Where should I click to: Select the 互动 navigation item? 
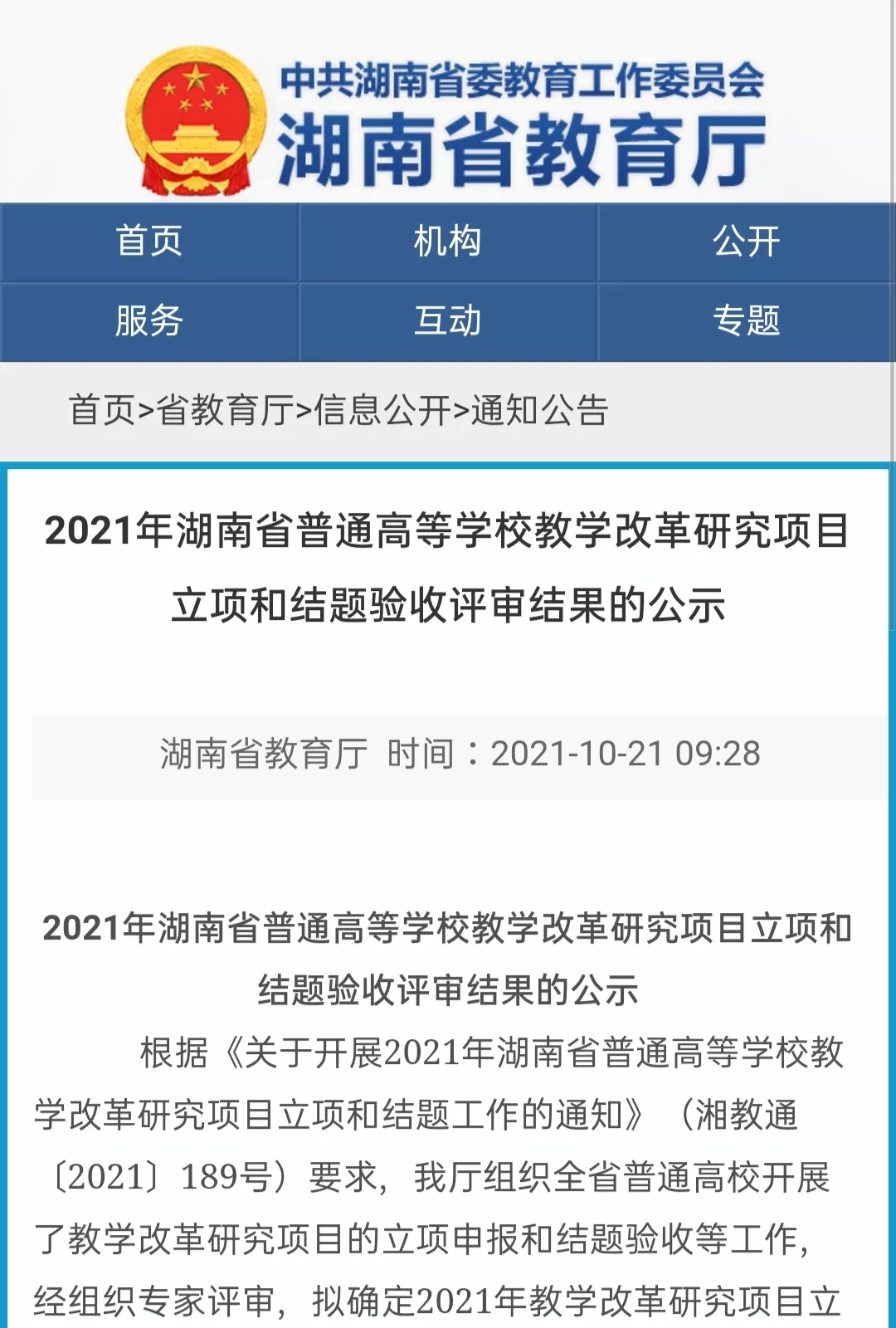pyautogui.click(x=447, y=321)
